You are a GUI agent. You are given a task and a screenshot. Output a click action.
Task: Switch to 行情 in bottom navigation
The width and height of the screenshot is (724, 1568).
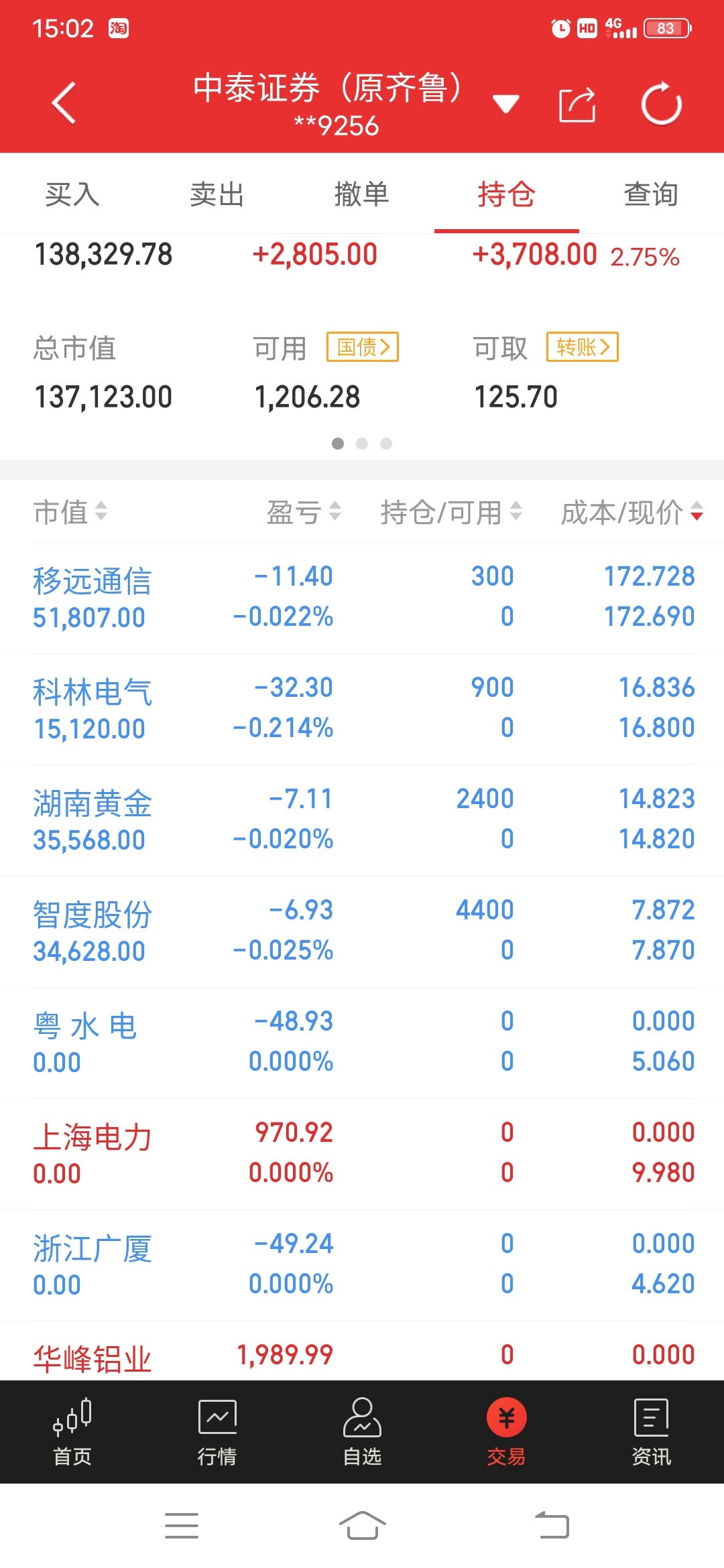[217, 1432]
